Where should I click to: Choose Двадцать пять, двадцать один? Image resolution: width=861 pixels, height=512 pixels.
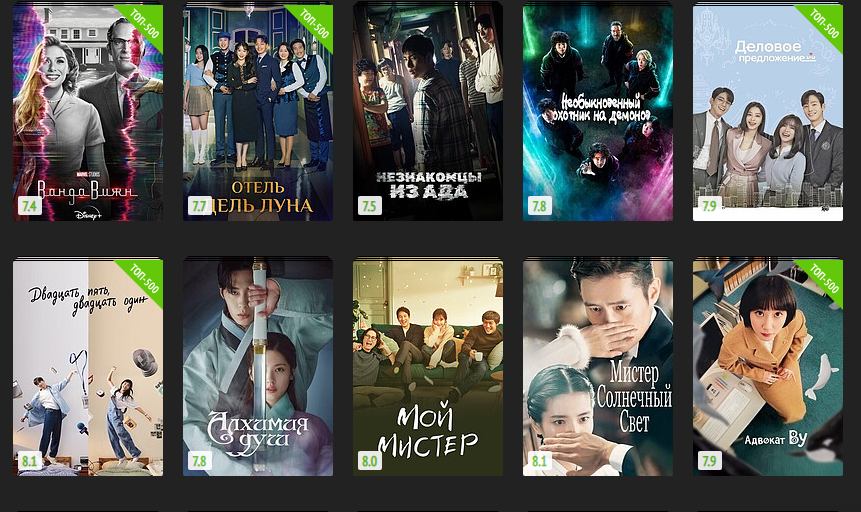(x=88, y=367)
